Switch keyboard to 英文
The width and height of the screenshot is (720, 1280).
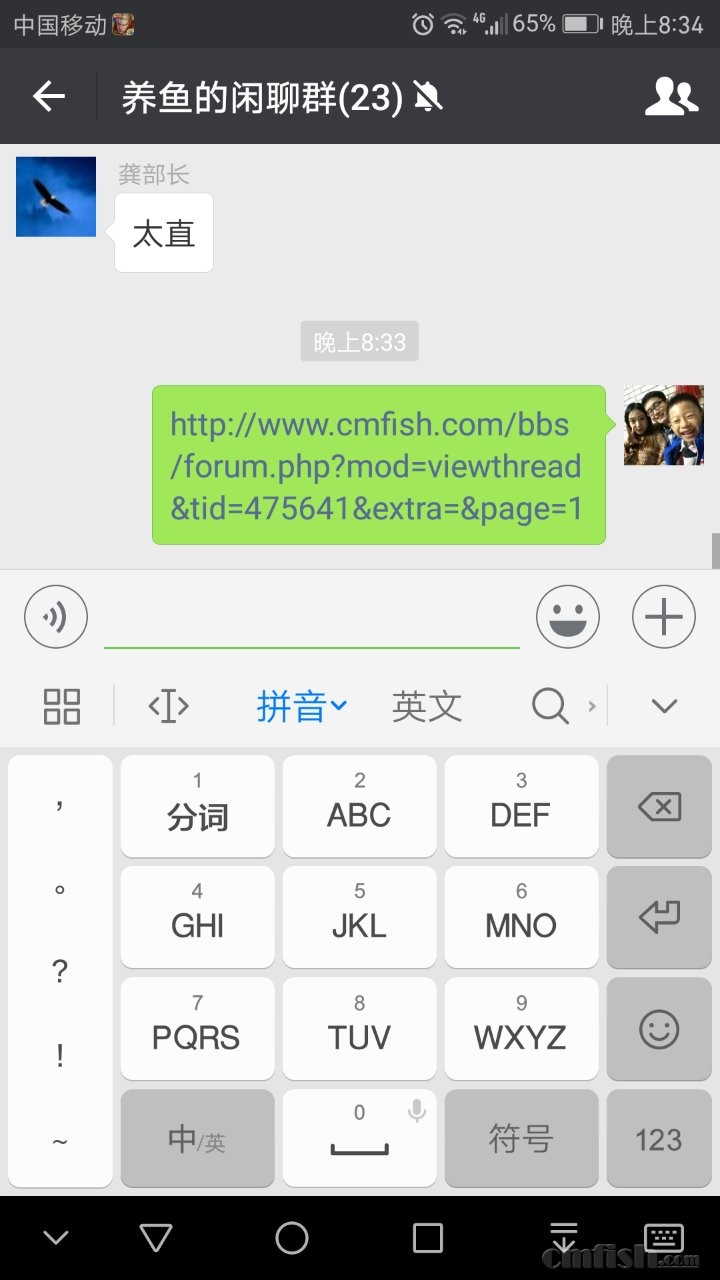427,707
